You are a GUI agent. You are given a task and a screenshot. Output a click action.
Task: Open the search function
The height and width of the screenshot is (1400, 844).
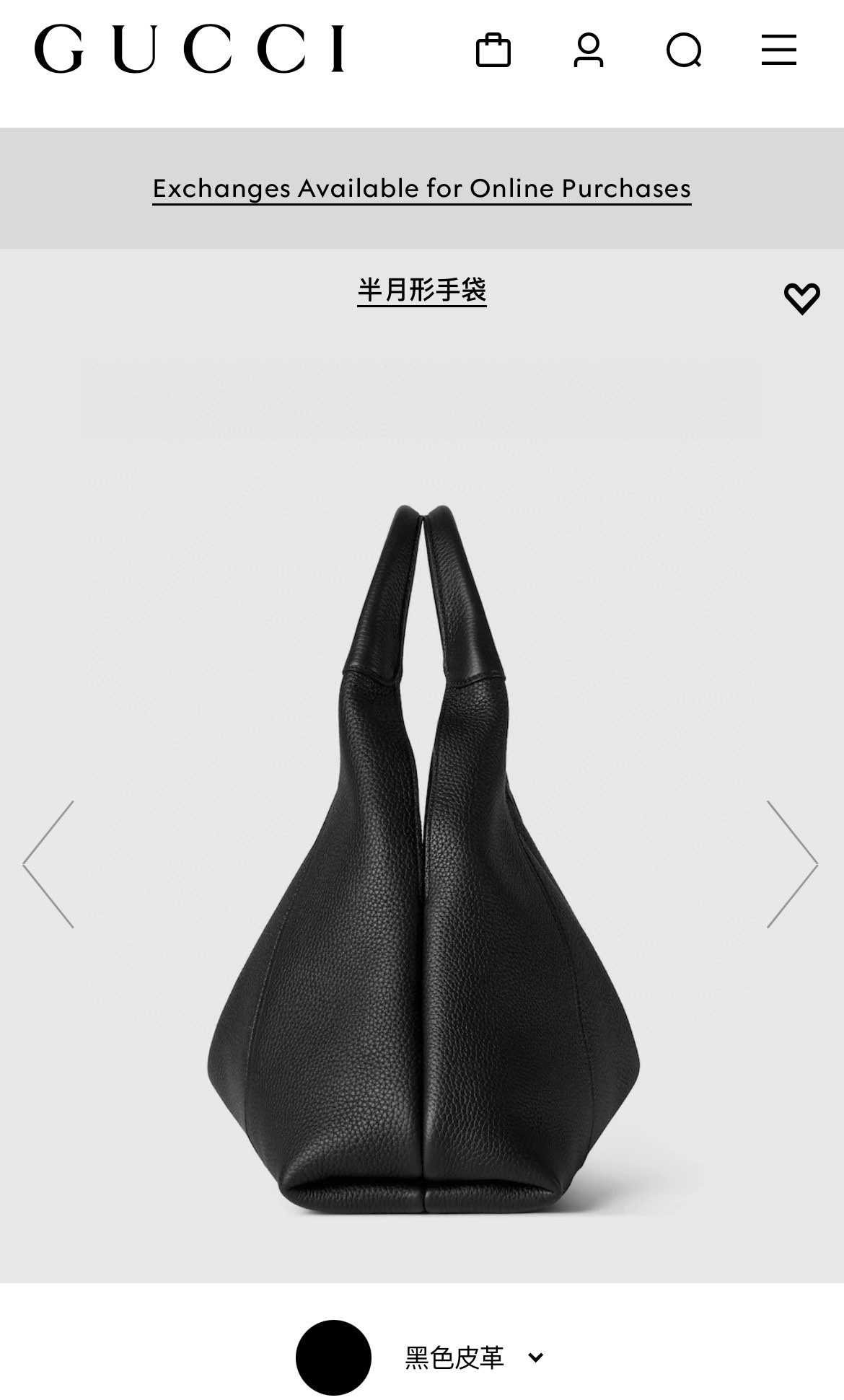tap(685, 50)
